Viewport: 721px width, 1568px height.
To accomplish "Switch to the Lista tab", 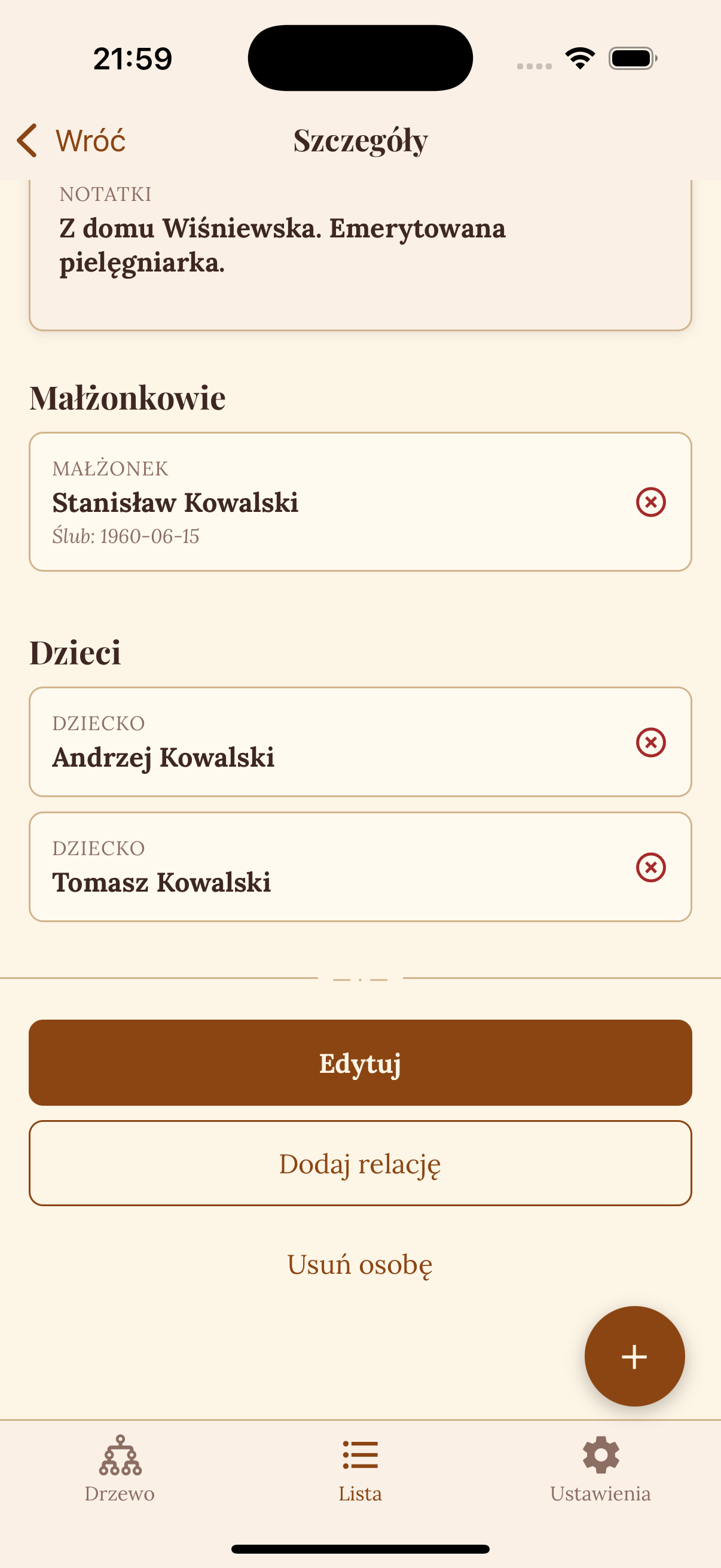I will tap(360, 1469).
